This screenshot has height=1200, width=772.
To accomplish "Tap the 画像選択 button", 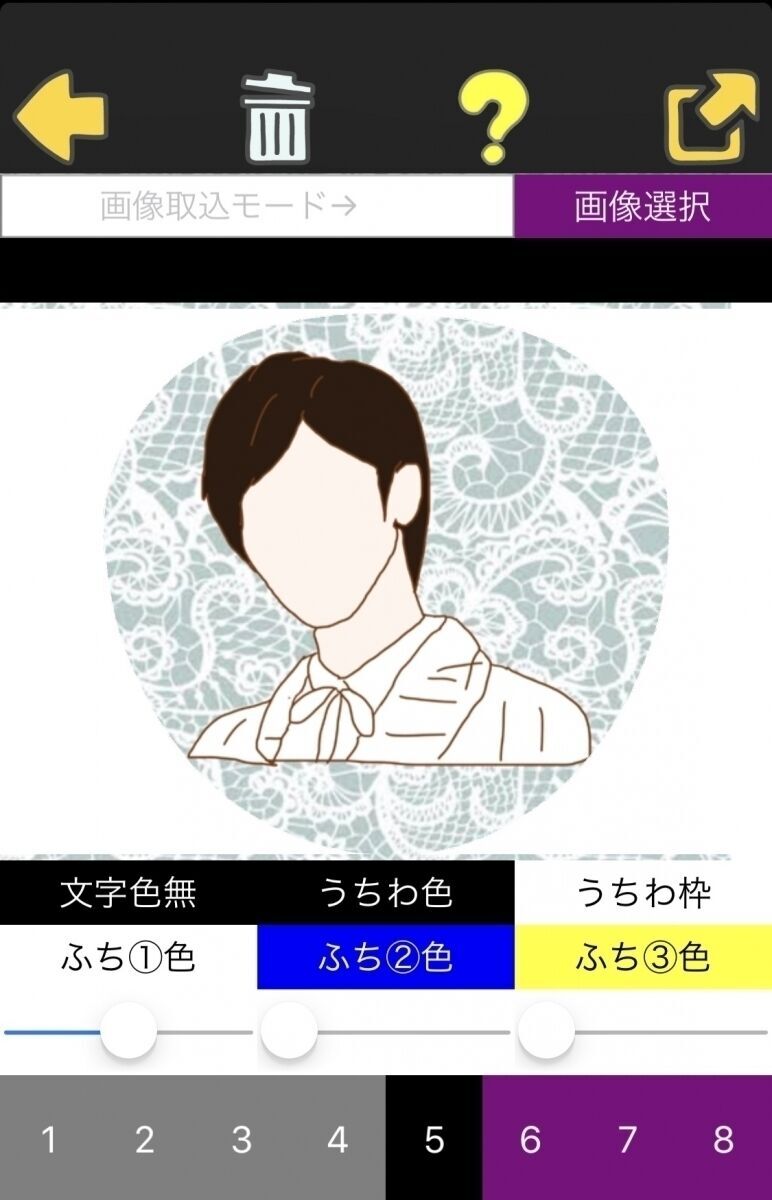I will coord(642,207).
